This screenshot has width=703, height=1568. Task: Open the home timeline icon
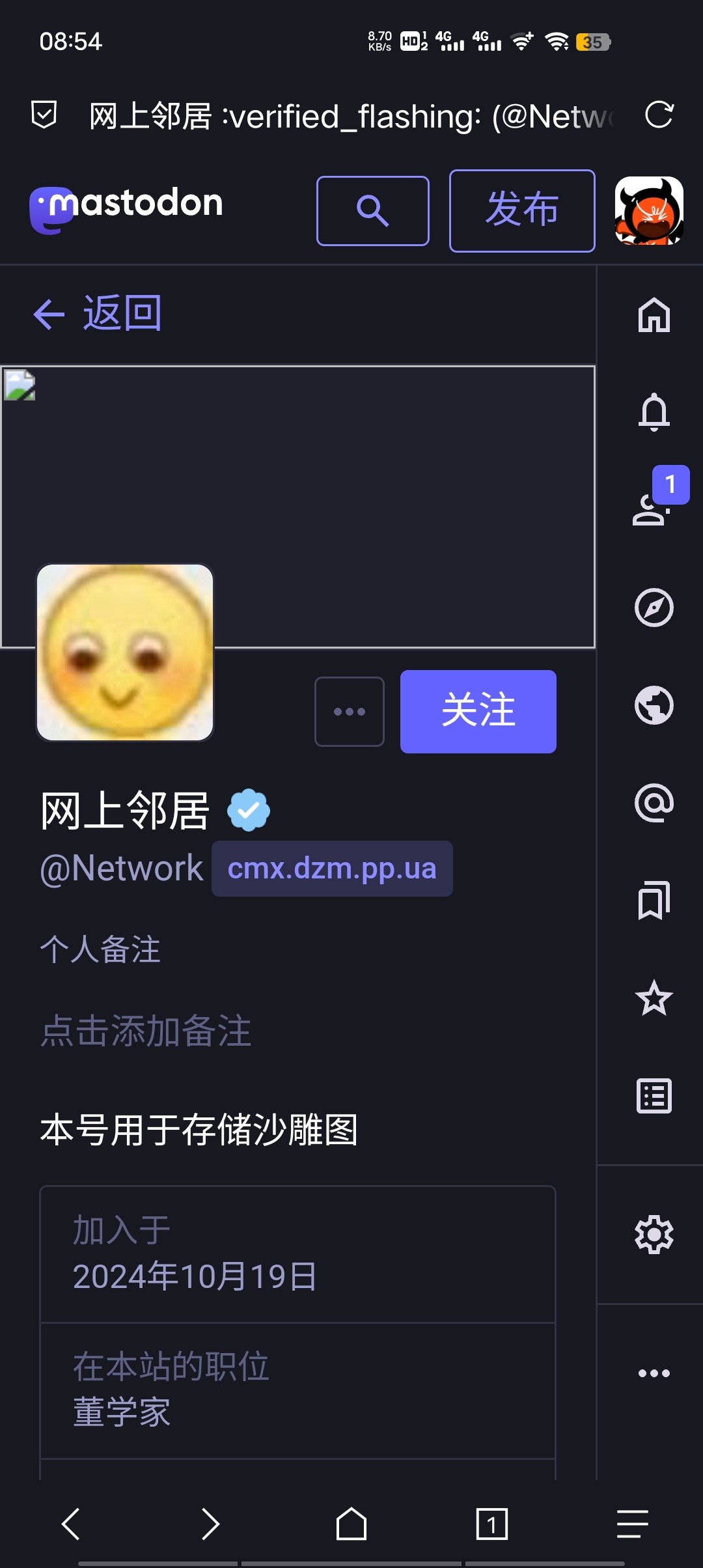tap(654, 315)
